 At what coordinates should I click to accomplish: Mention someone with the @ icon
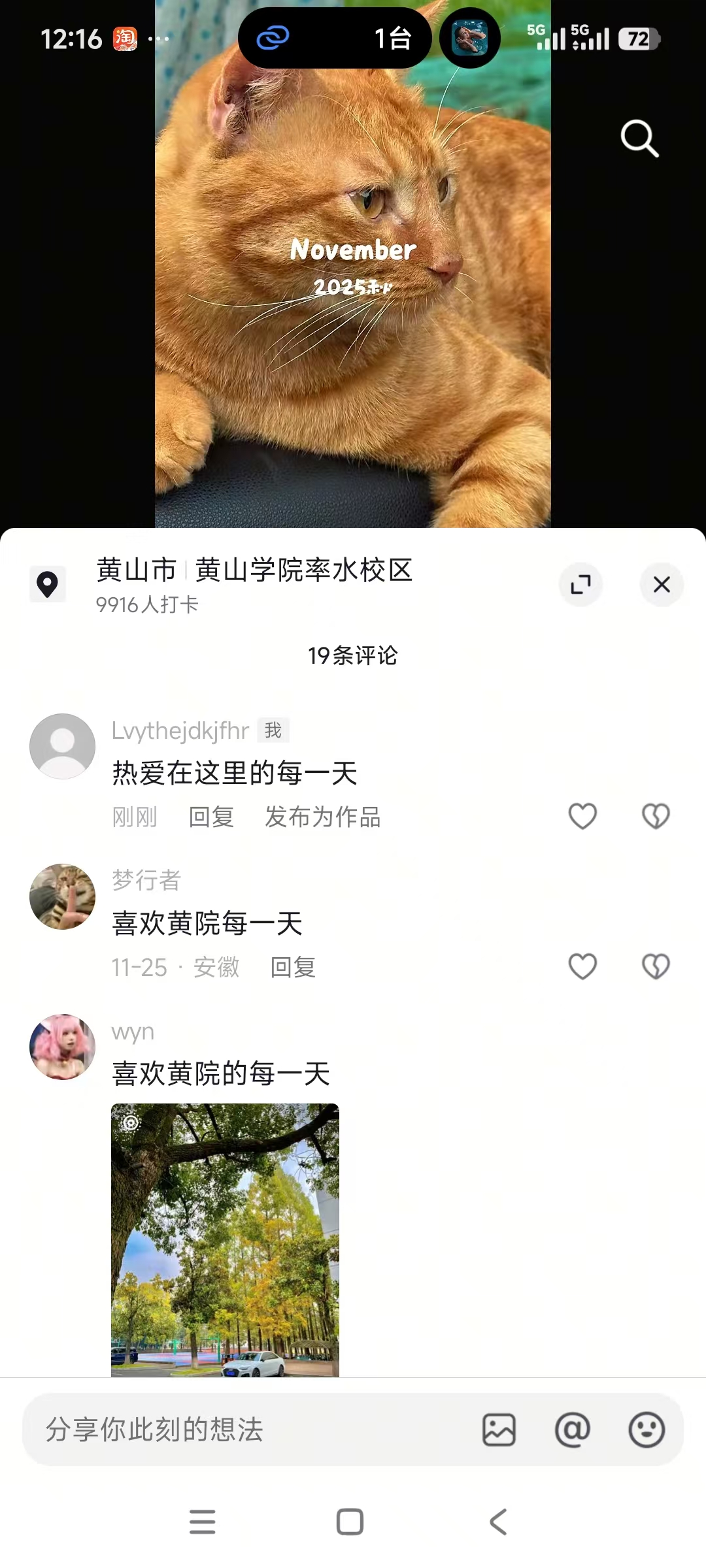coord(573,1429)
